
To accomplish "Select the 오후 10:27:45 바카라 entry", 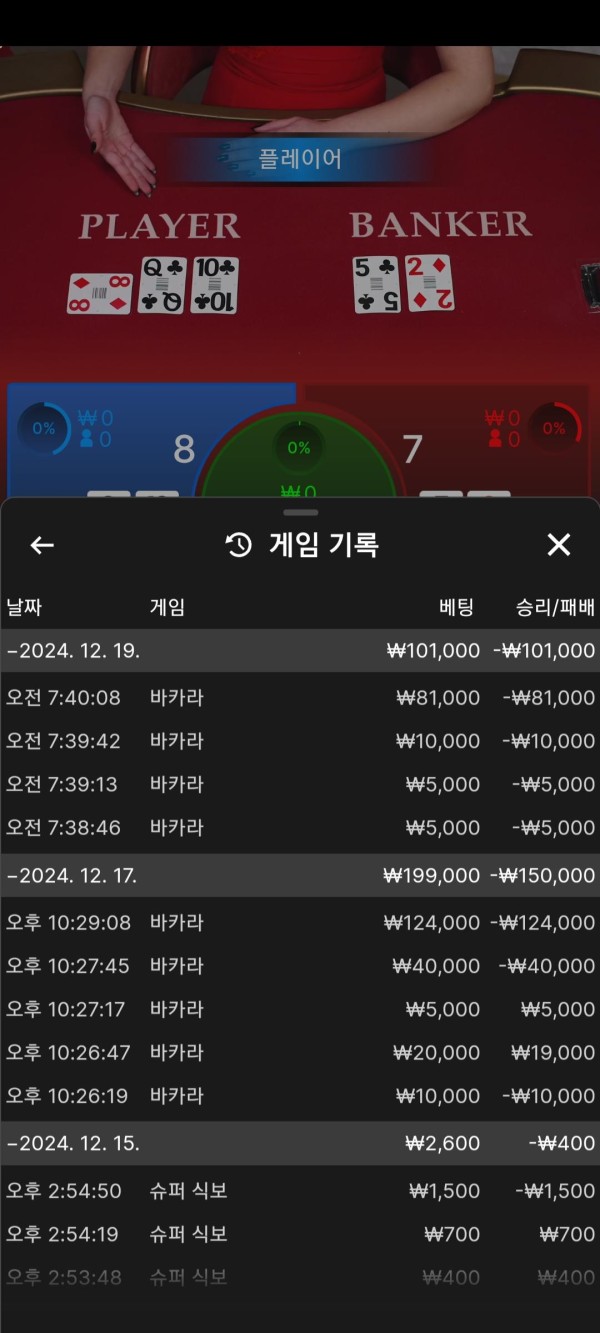I will point(300,966).
